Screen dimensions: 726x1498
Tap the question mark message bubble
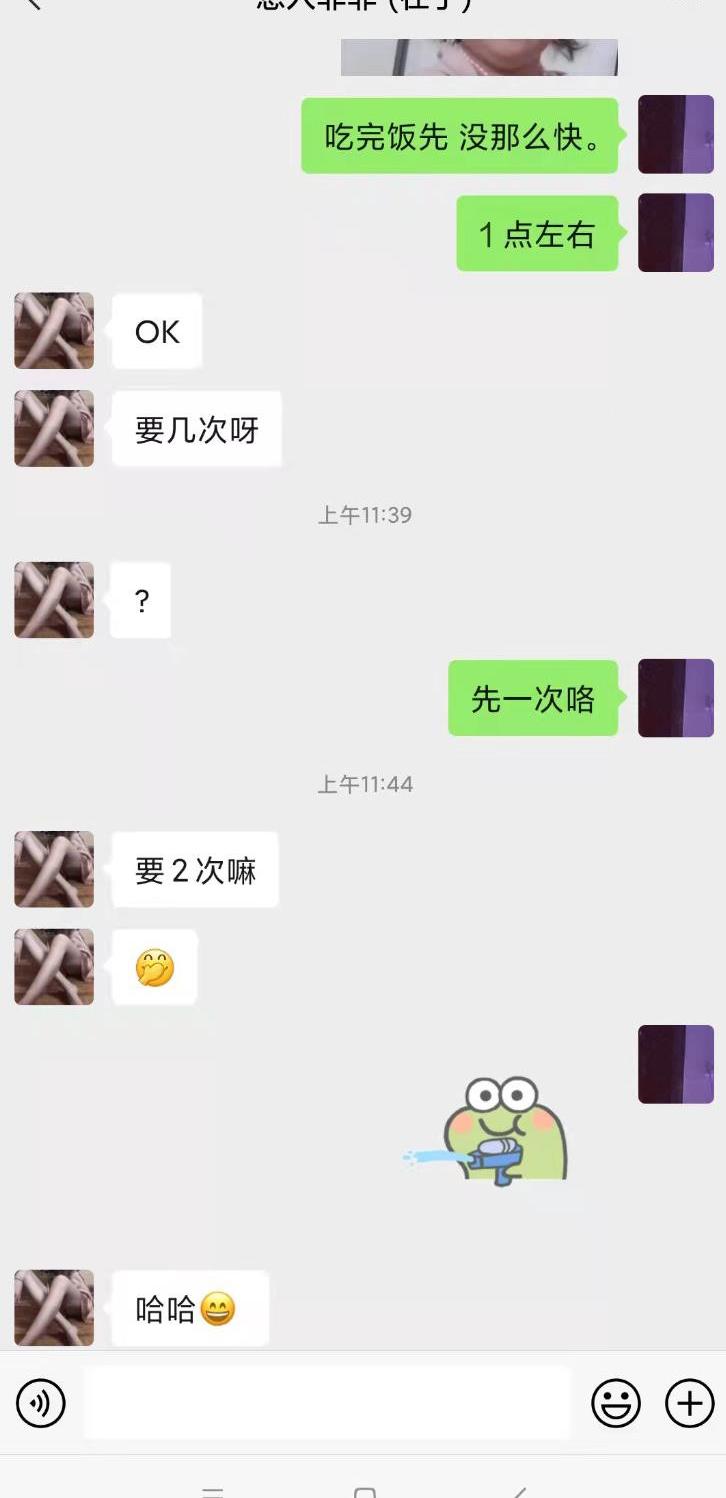142,600
